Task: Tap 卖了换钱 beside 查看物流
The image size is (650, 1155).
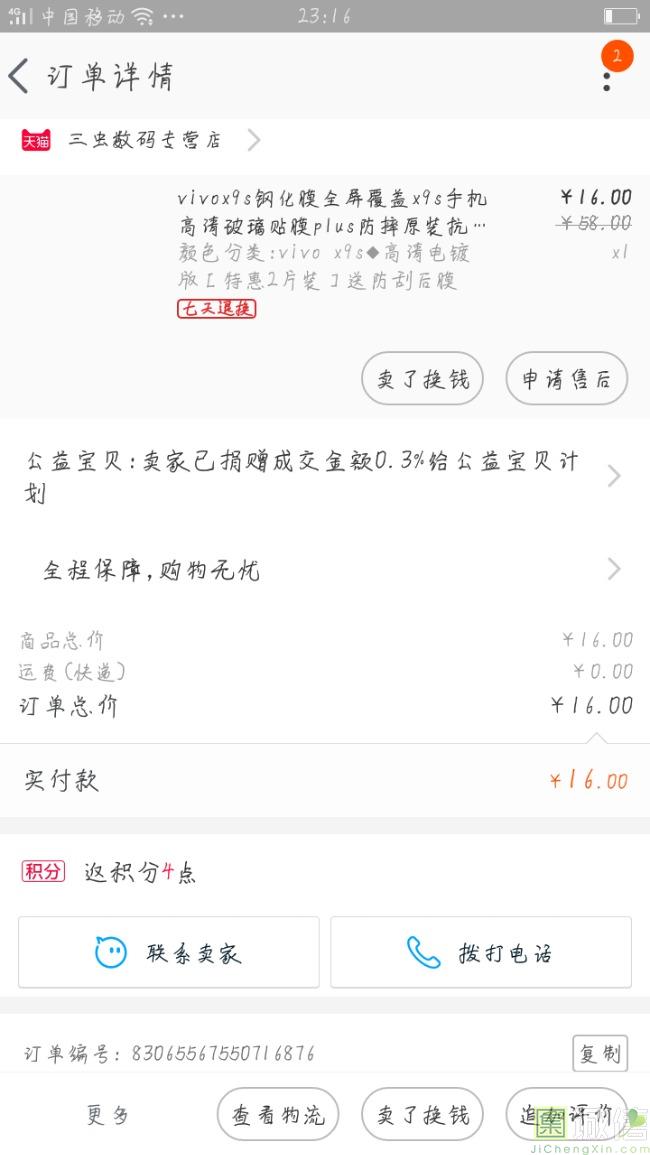Action: click(422, 1115)
